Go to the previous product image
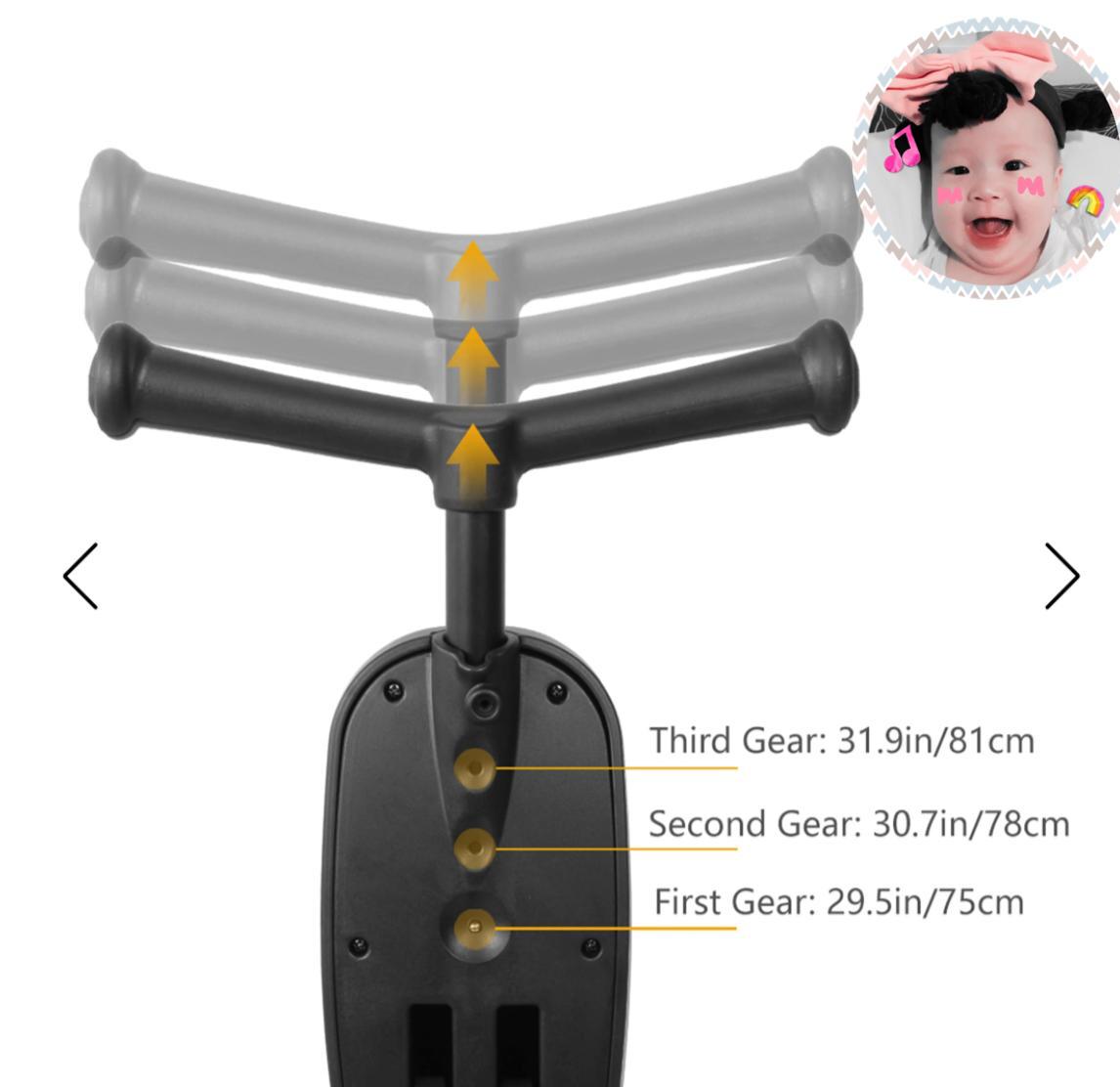The width and height of the screenshot is (1120, 1087). pyautogui.click(x=80, y=576)
